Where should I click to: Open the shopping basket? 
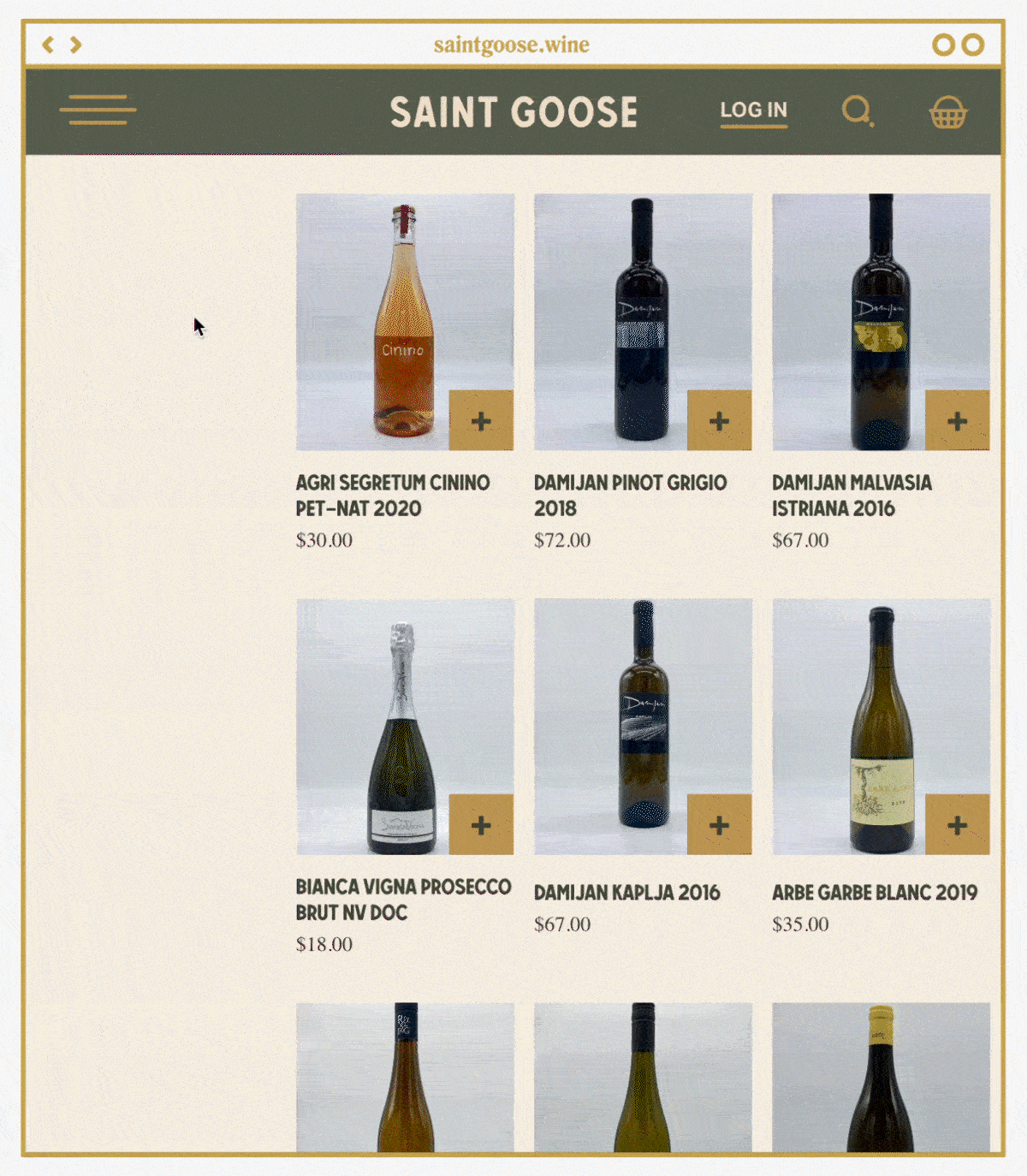pyautogui.click(x=948, y=111)
